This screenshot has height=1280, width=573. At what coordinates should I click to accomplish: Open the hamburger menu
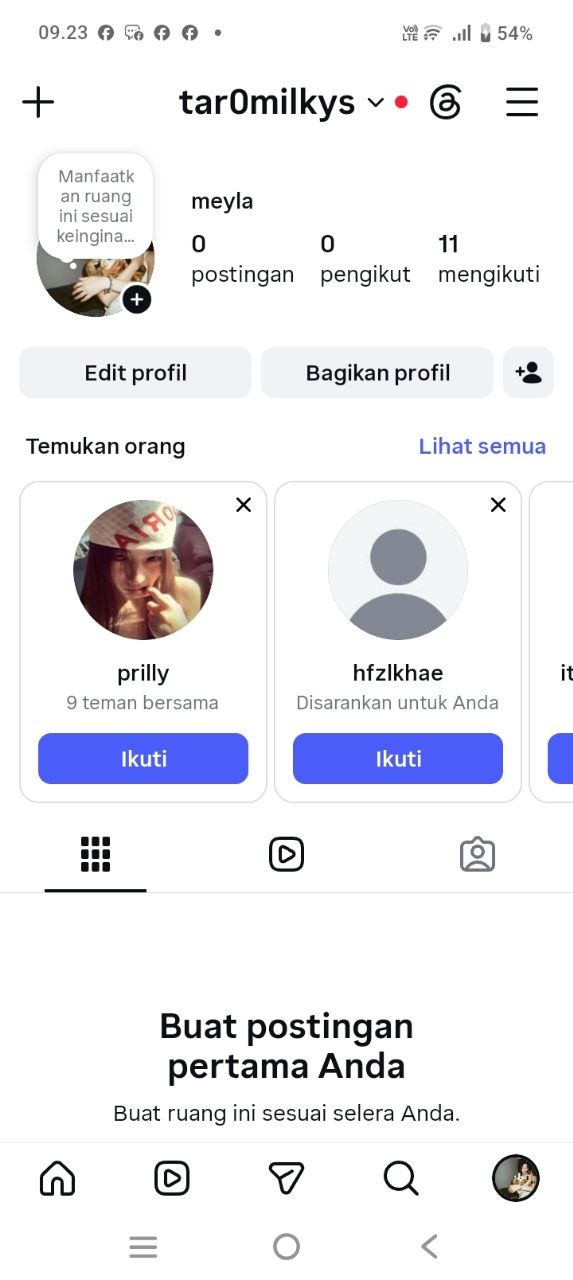coord(522,102)
